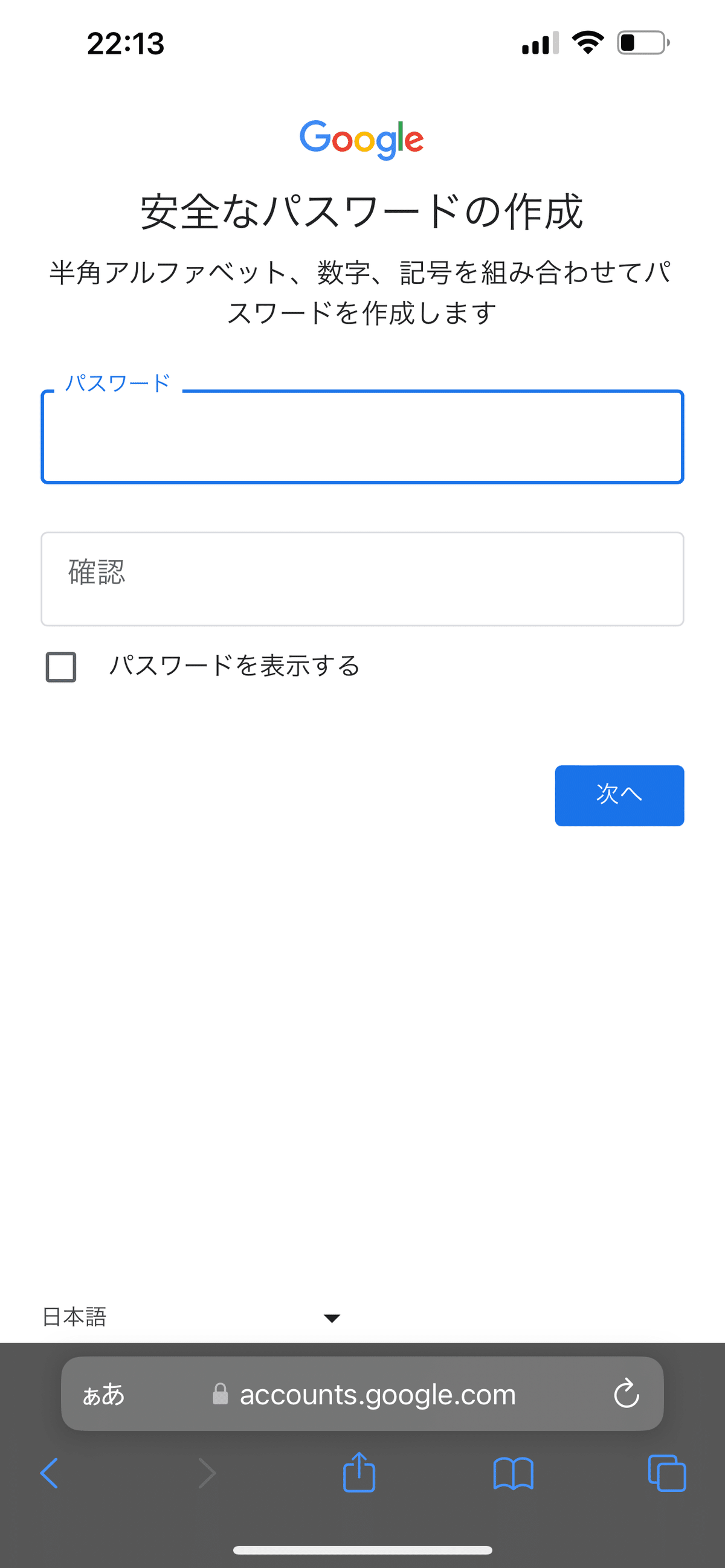Open the 日本語 language dropdown
Viewport: 725px width, 1568px height.
(191, 1318)
